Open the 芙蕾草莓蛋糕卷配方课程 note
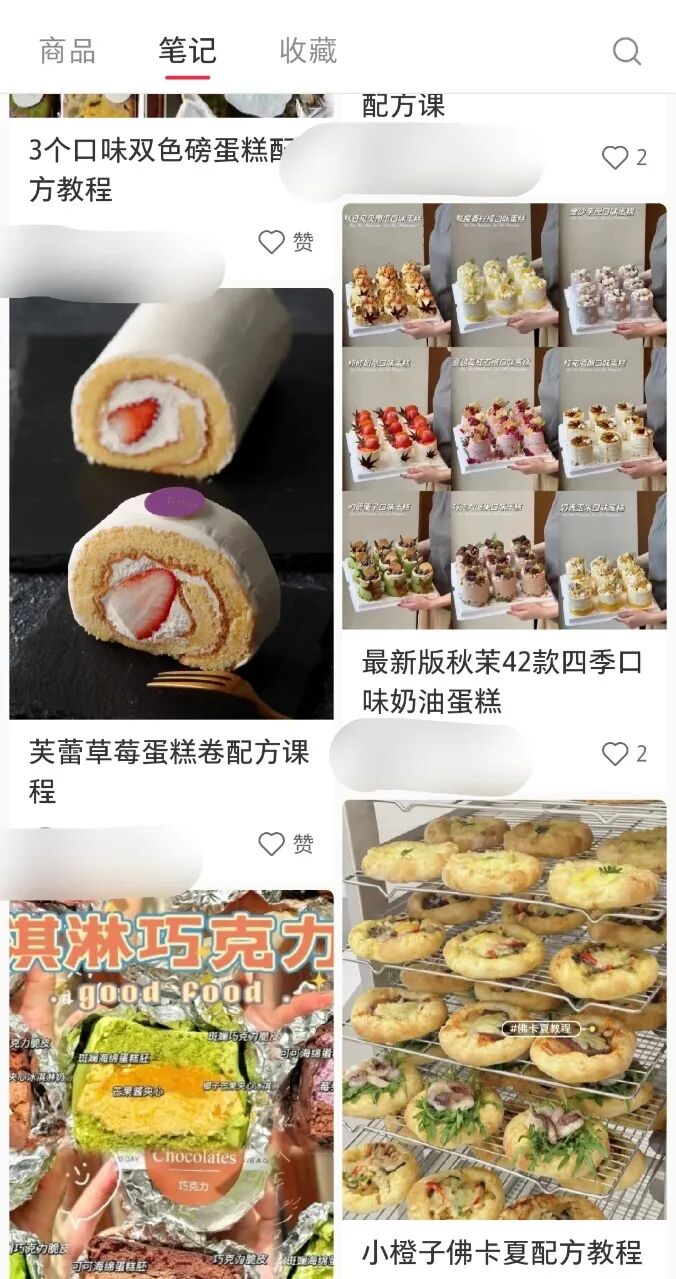This screenshot has height=1279, width=676. coord(171,503)
